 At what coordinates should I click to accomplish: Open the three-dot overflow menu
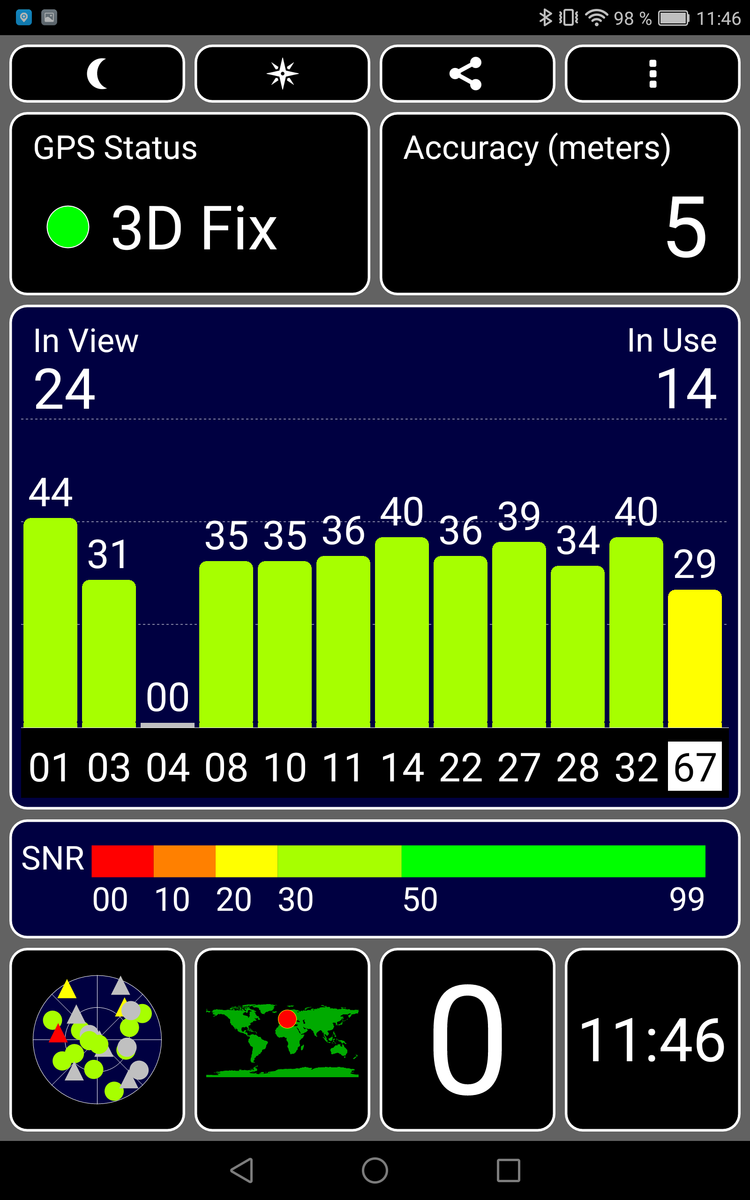[652, 74]
